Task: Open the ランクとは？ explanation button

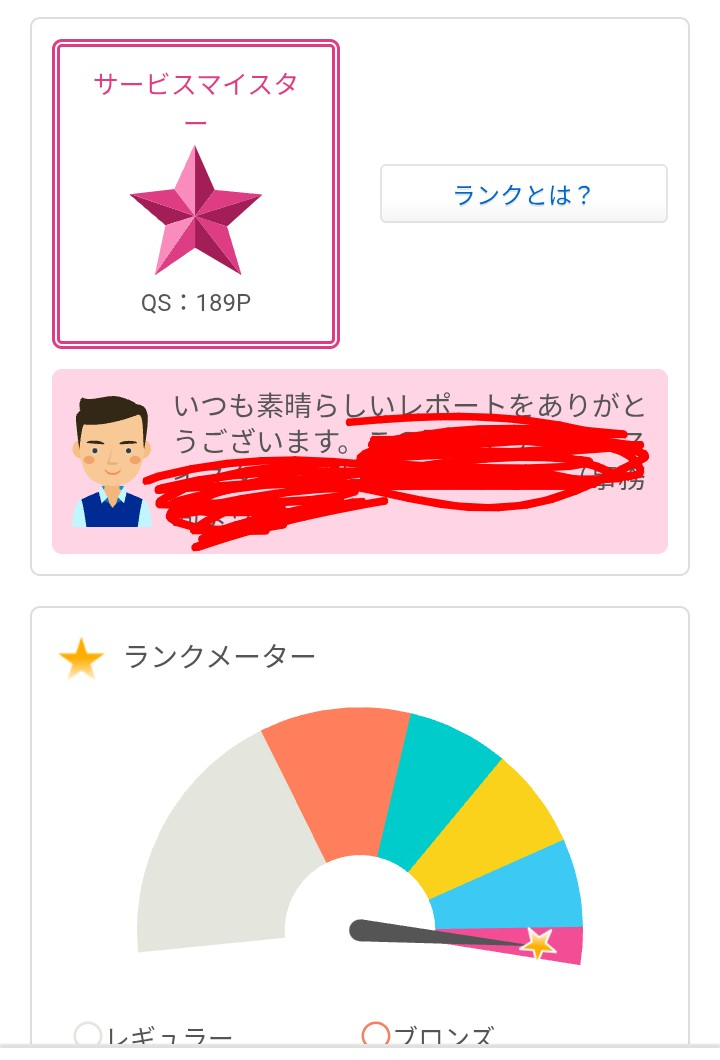Action: [x=523, y=194]
